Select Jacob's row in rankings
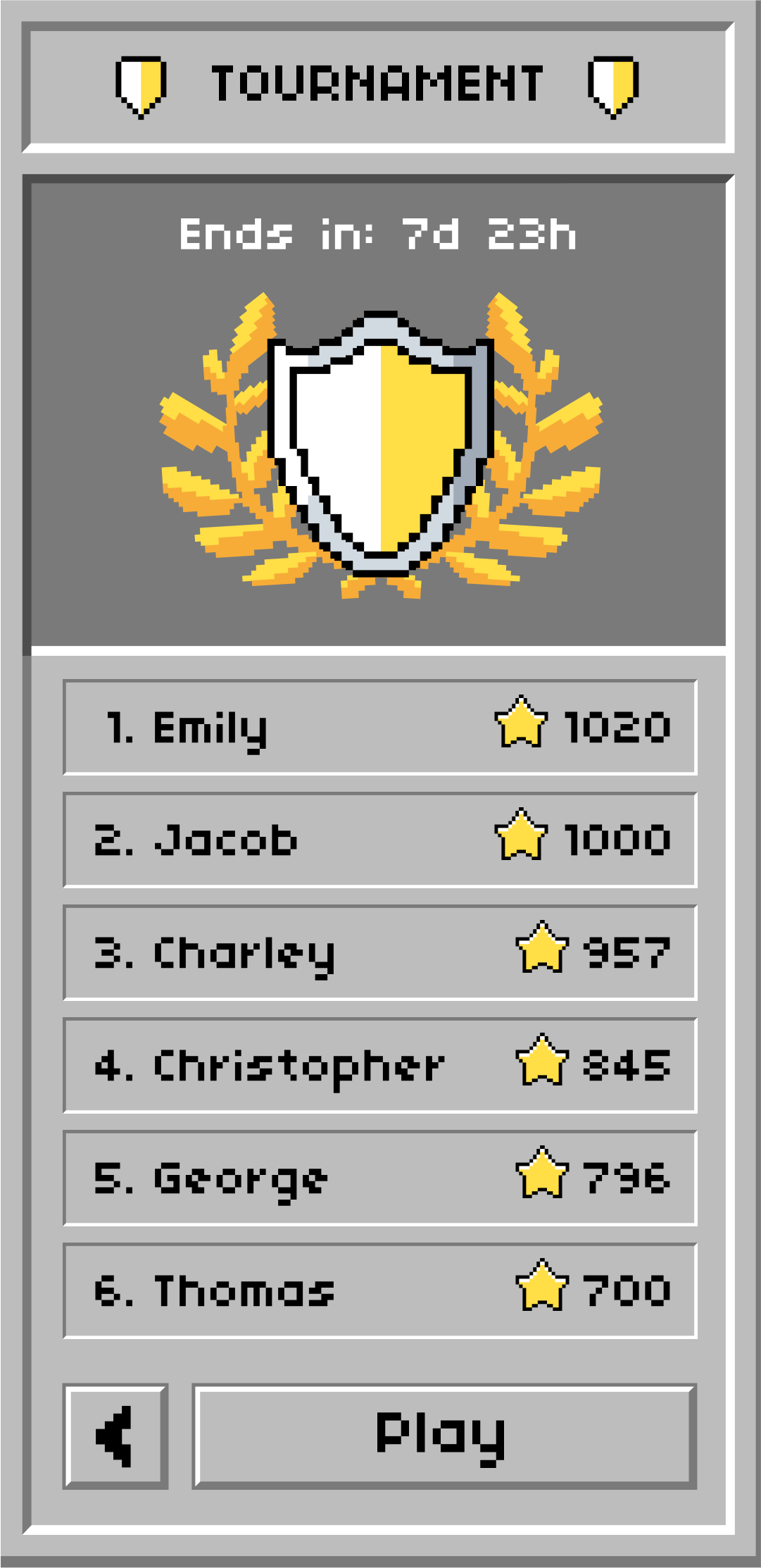Image resolution: width=761 pixels, height=1568 pixels. coord(380,840)
